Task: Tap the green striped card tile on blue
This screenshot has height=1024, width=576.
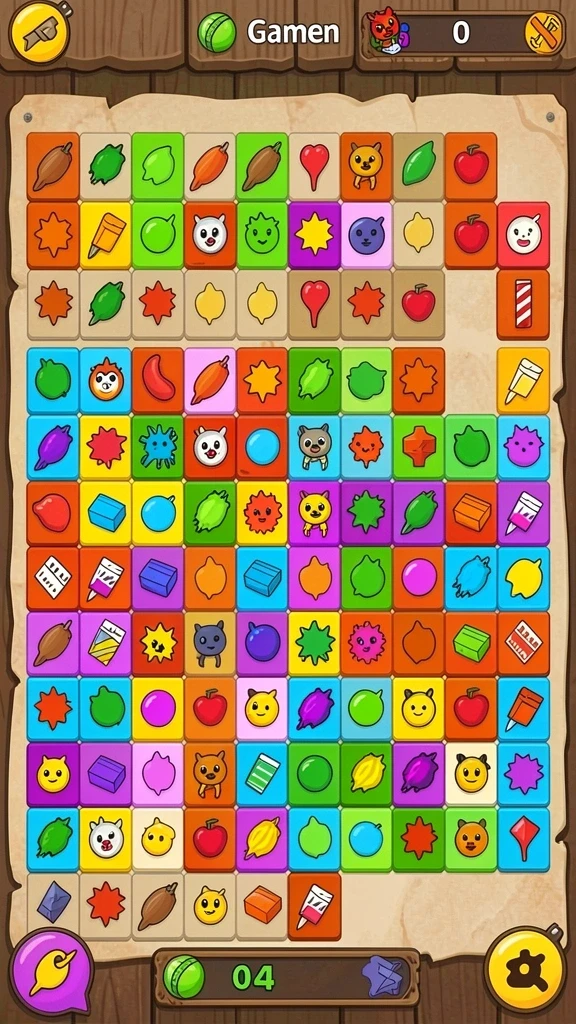Action: [262, 775]
